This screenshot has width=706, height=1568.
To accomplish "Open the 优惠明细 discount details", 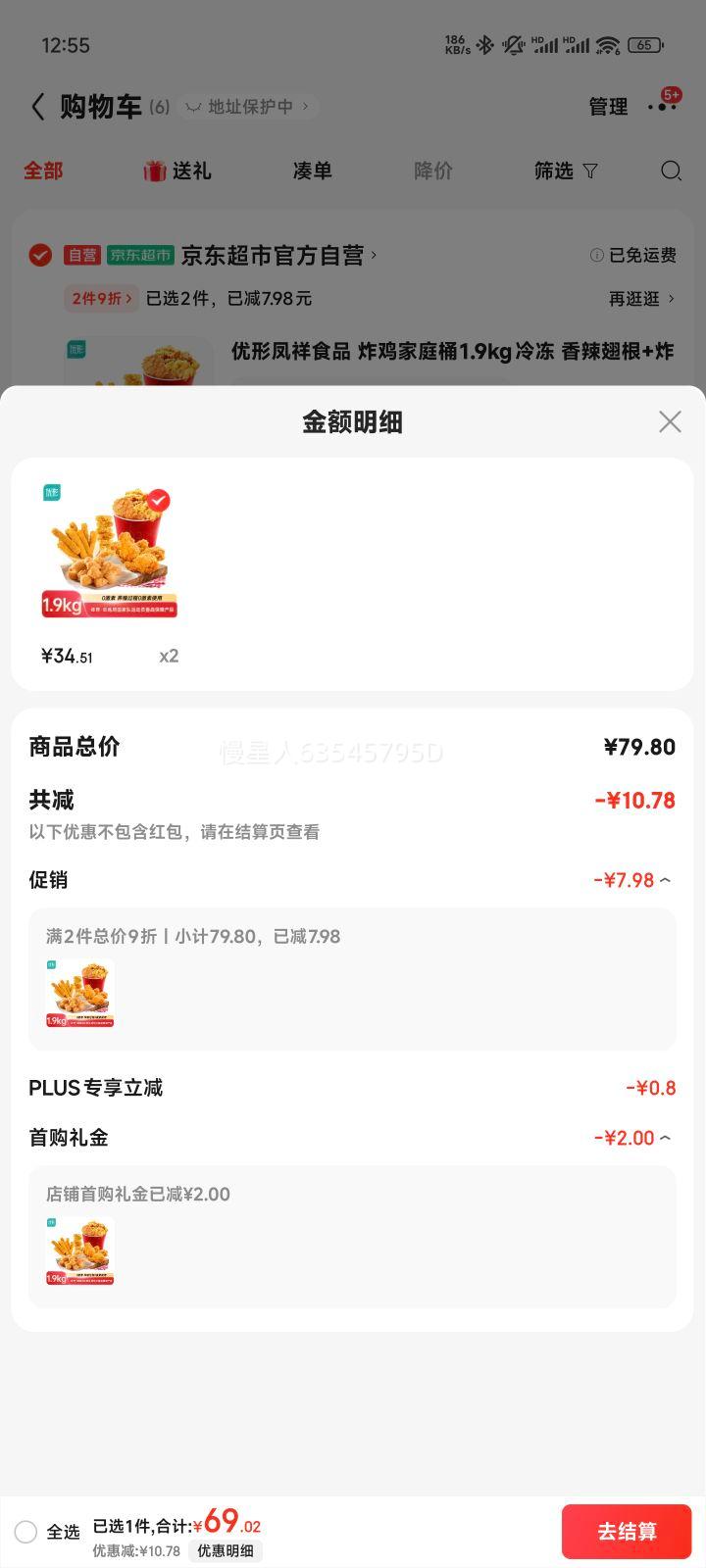I will (x=225, y=1551).
